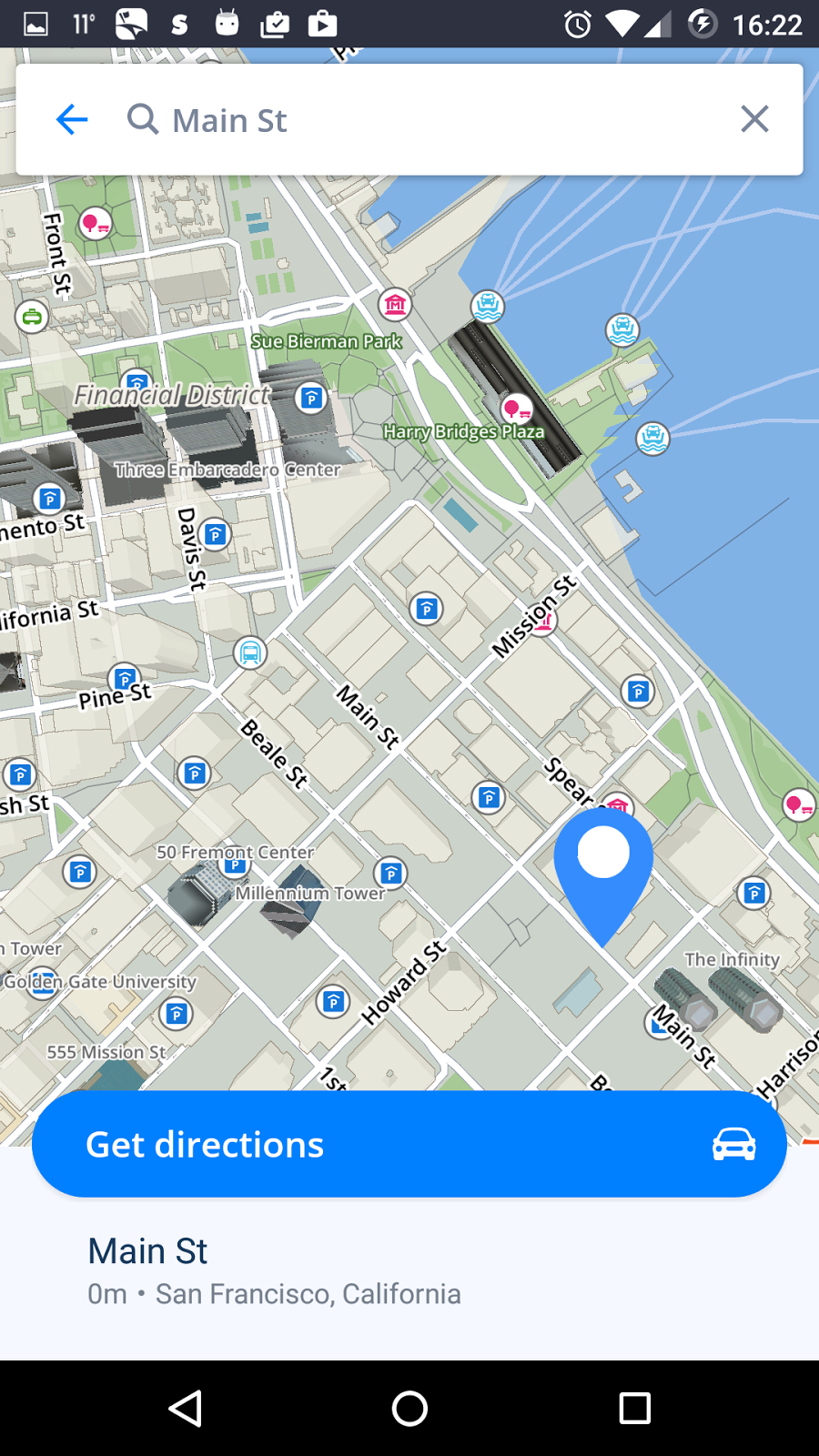Tap the Main St search field

(x=428, y=119)
